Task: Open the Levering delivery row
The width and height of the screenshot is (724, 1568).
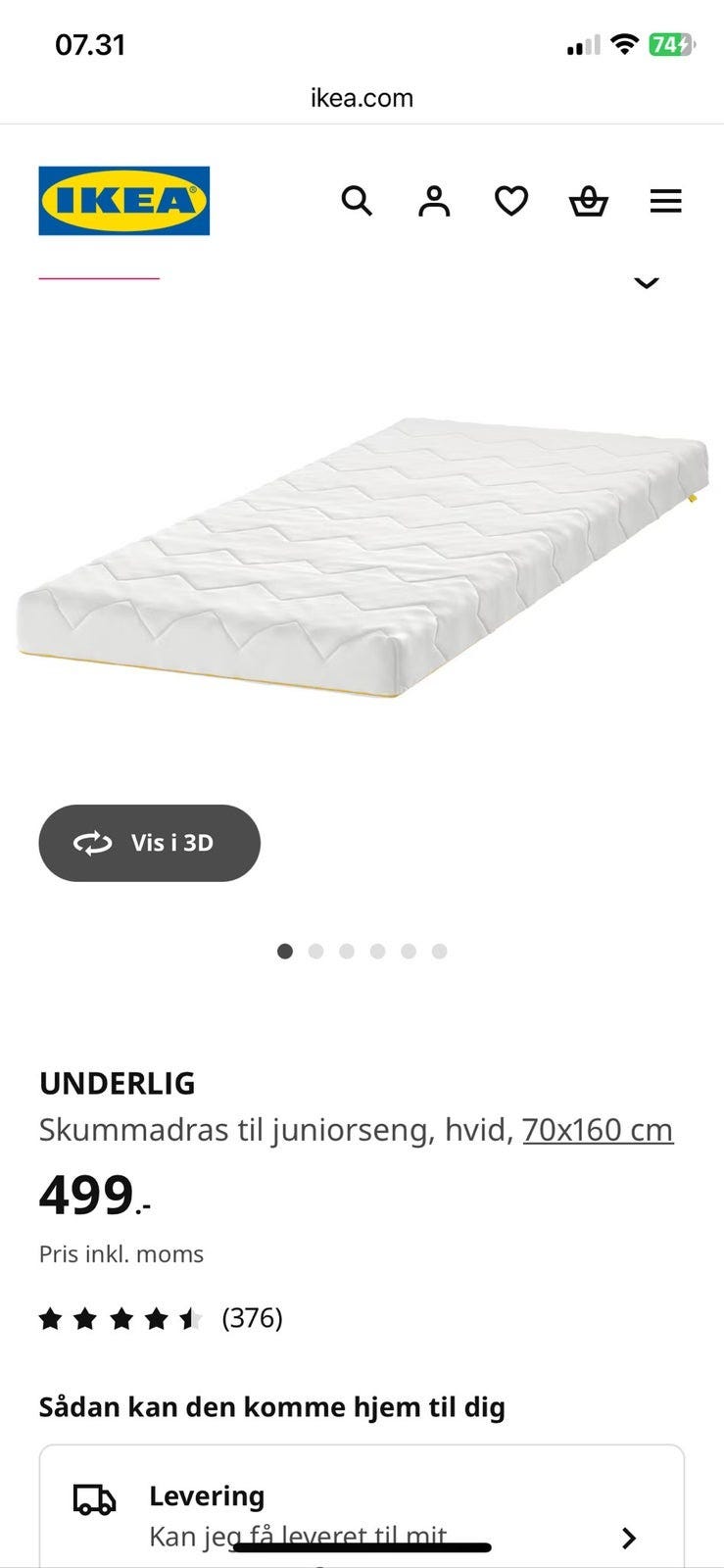Action: point(362,1507)
